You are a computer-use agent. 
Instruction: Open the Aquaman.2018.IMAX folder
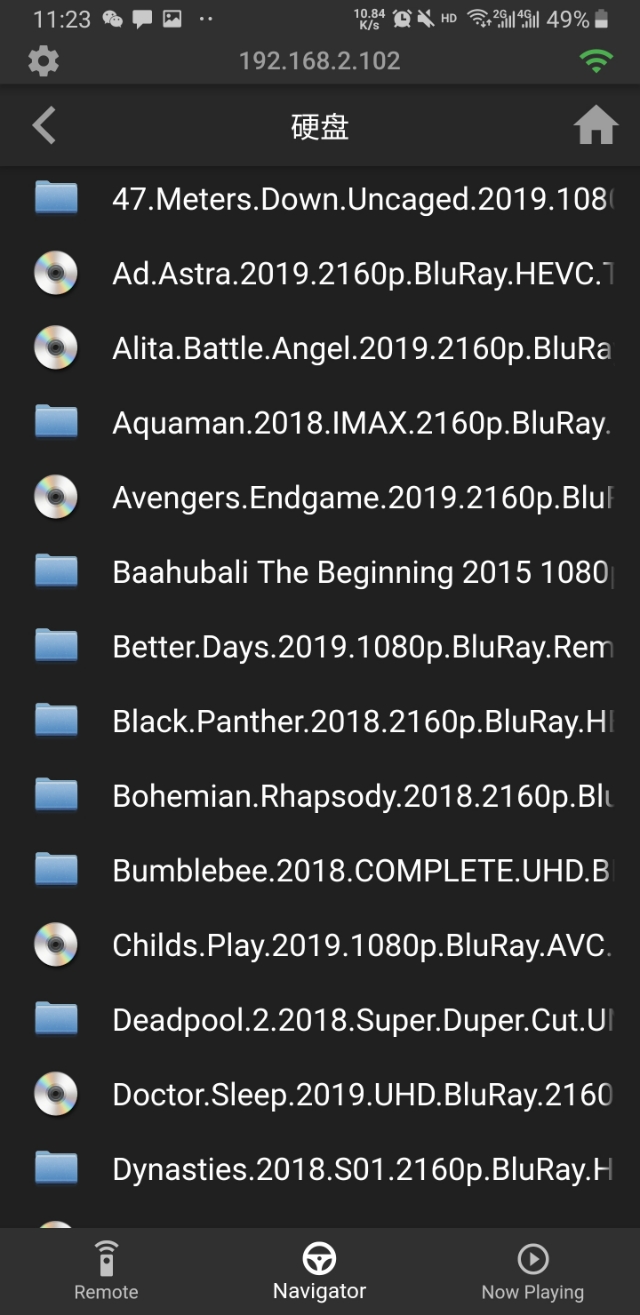(x=360, y=423)
